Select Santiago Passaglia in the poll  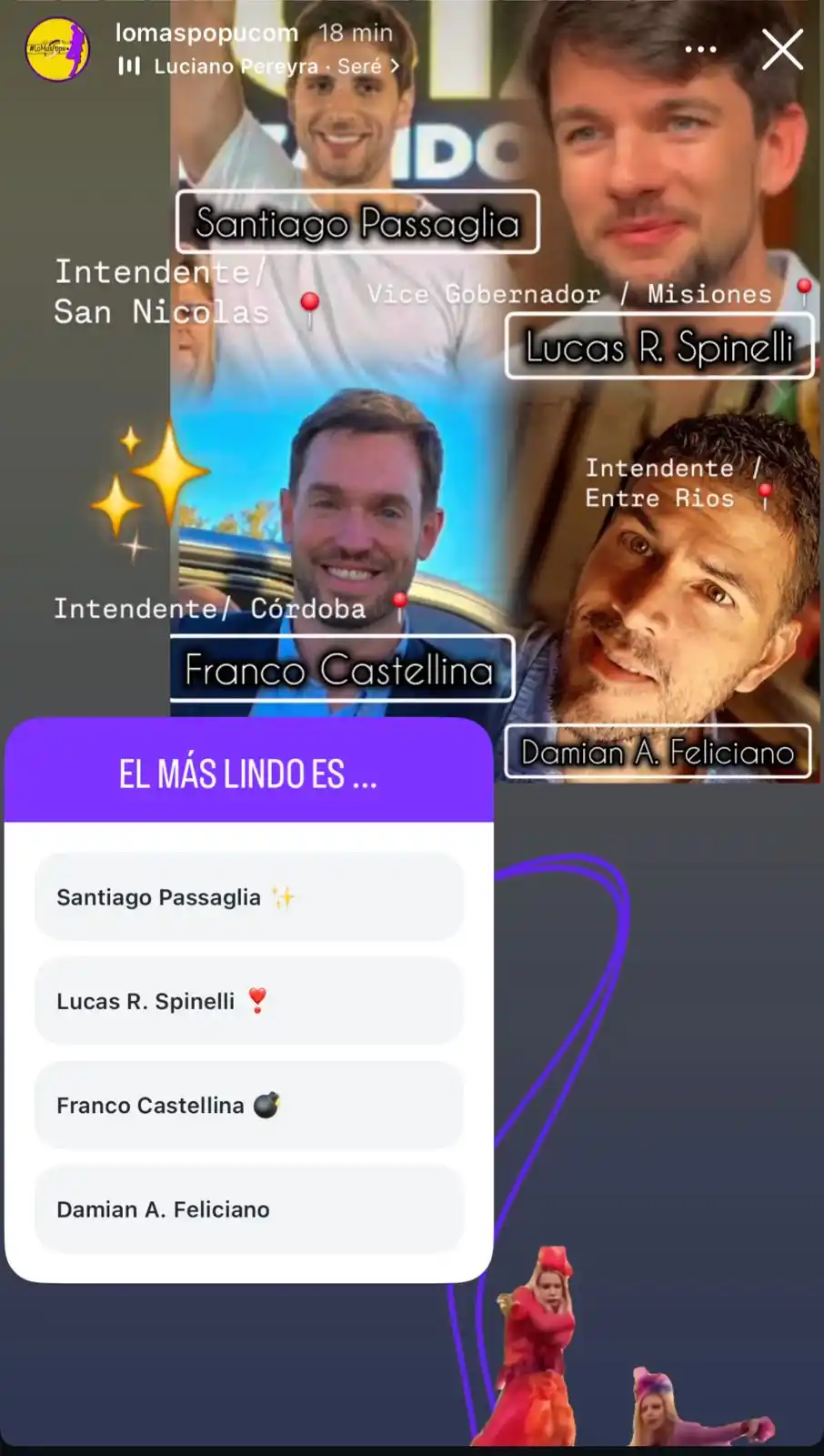click(x=247, y=896)
